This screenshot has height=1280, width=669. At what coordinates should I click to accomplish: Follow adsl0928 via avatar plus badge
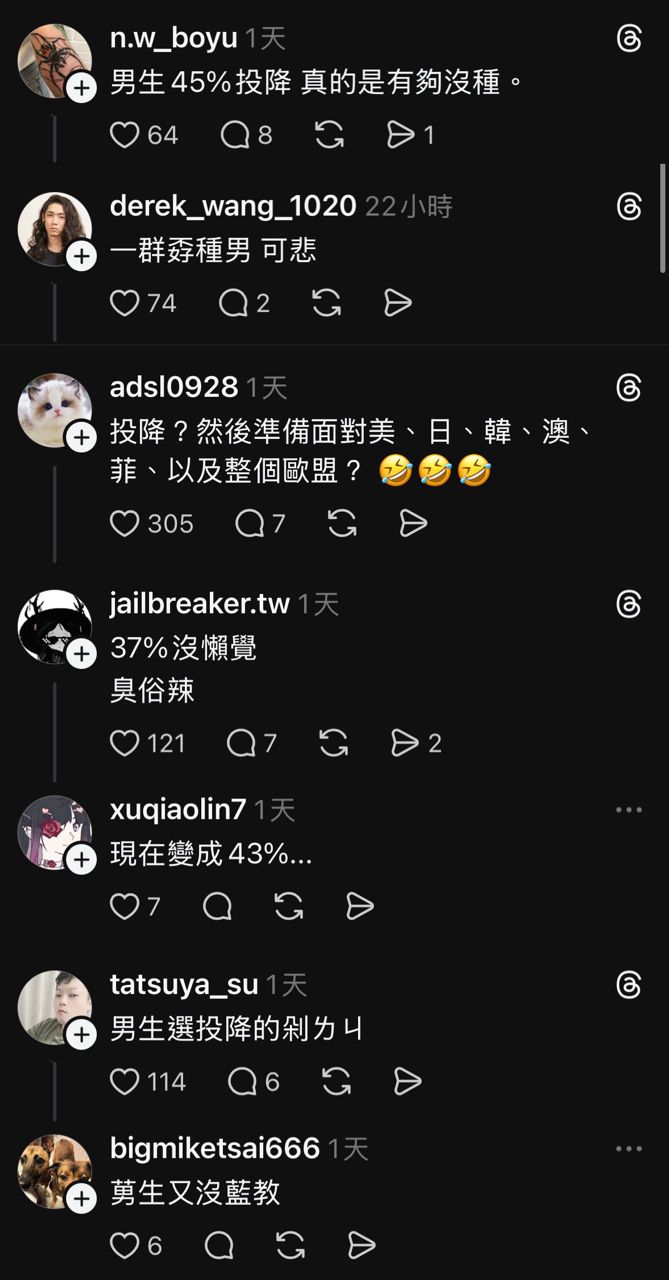click(81, 436)
